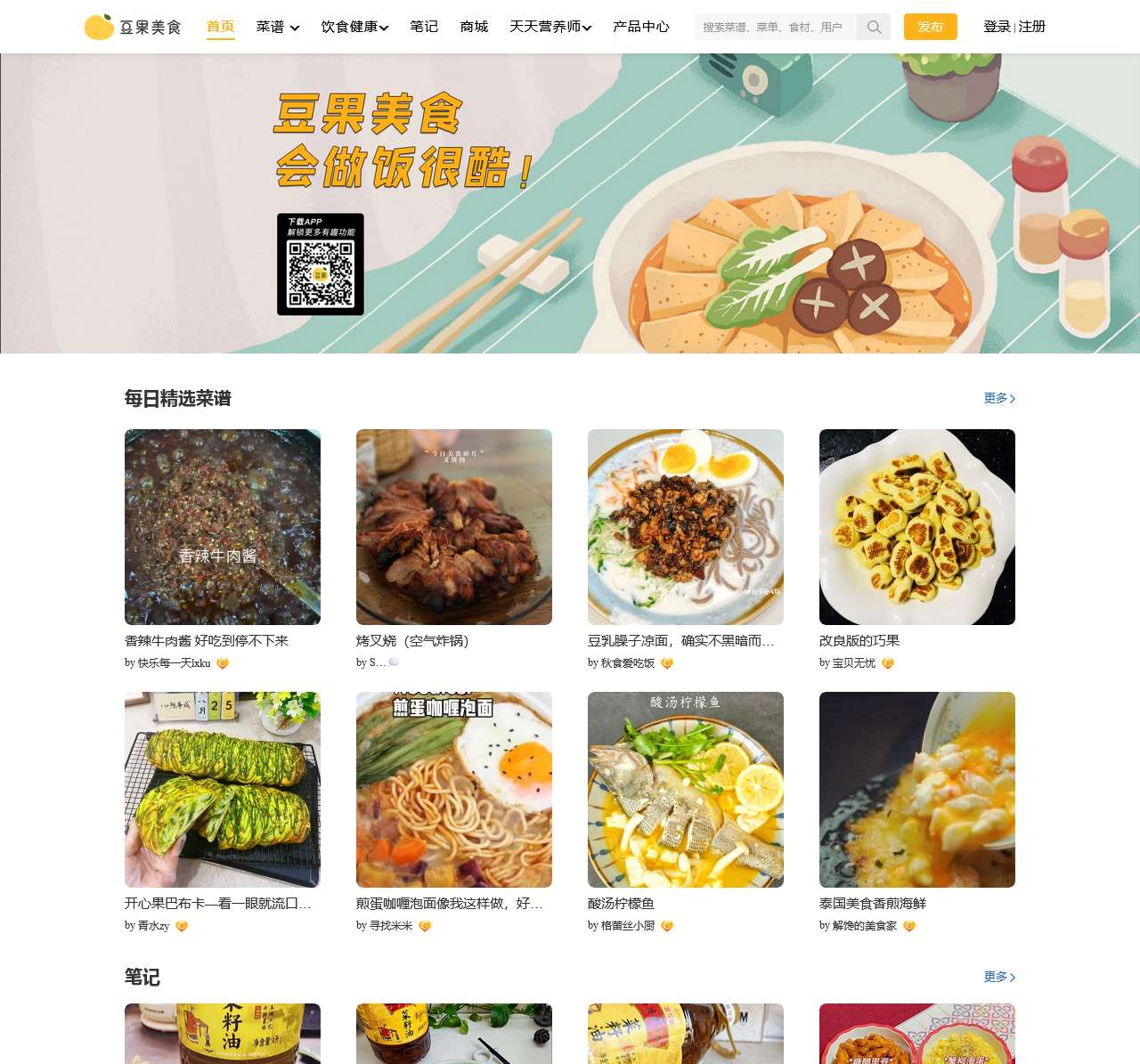Screen dimensions: 1140x1064
Task: Tap the orange 发布 button
Action: pyautogui.click(x=930, y=27)
